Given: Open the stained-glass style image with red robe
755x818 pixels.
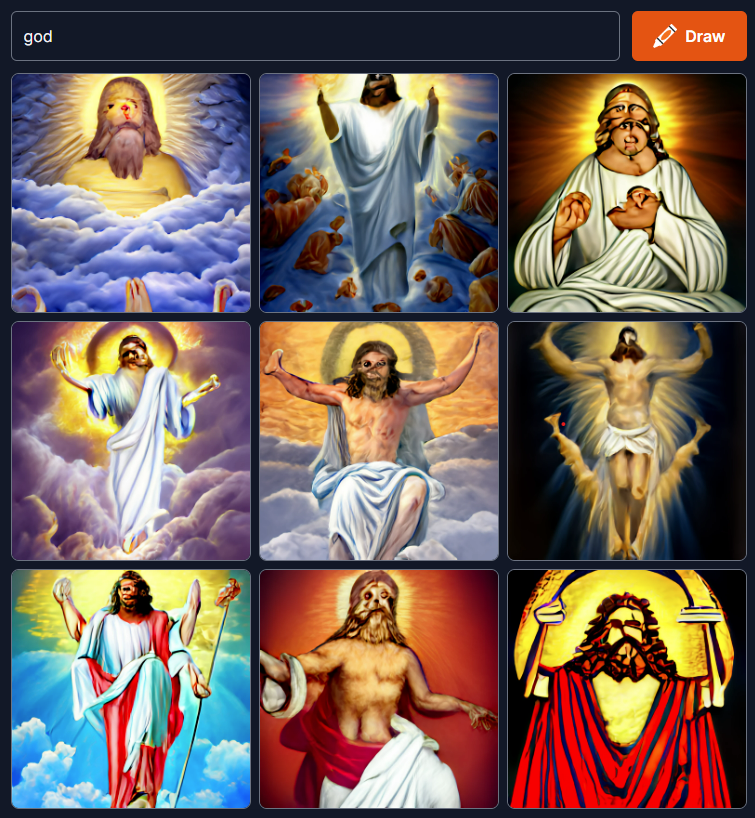Looking at the screenshot, I should [x=627, y=689].
